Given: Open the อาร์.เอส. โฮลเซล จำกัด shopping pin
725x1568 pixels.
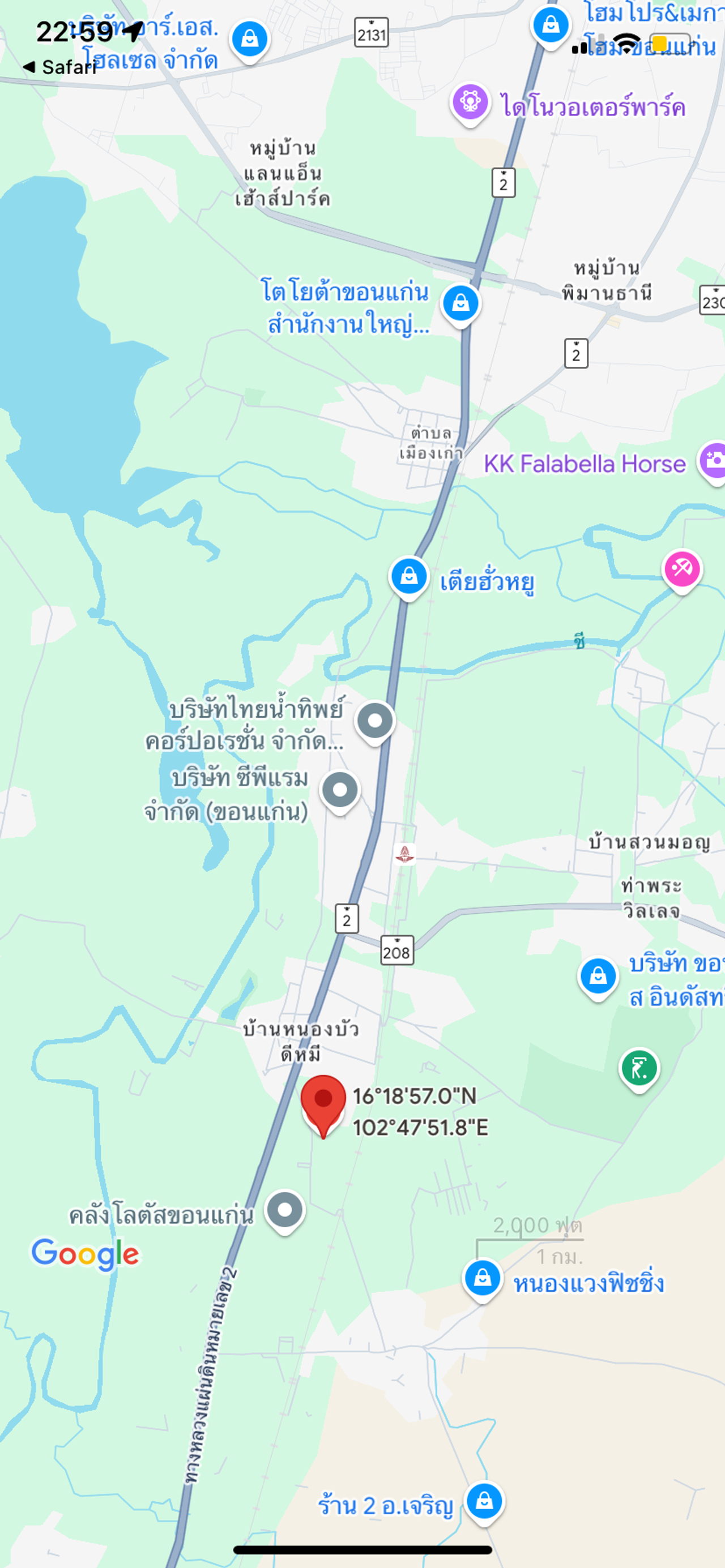Looking at the screenshot, I should [x=249, y=39].
